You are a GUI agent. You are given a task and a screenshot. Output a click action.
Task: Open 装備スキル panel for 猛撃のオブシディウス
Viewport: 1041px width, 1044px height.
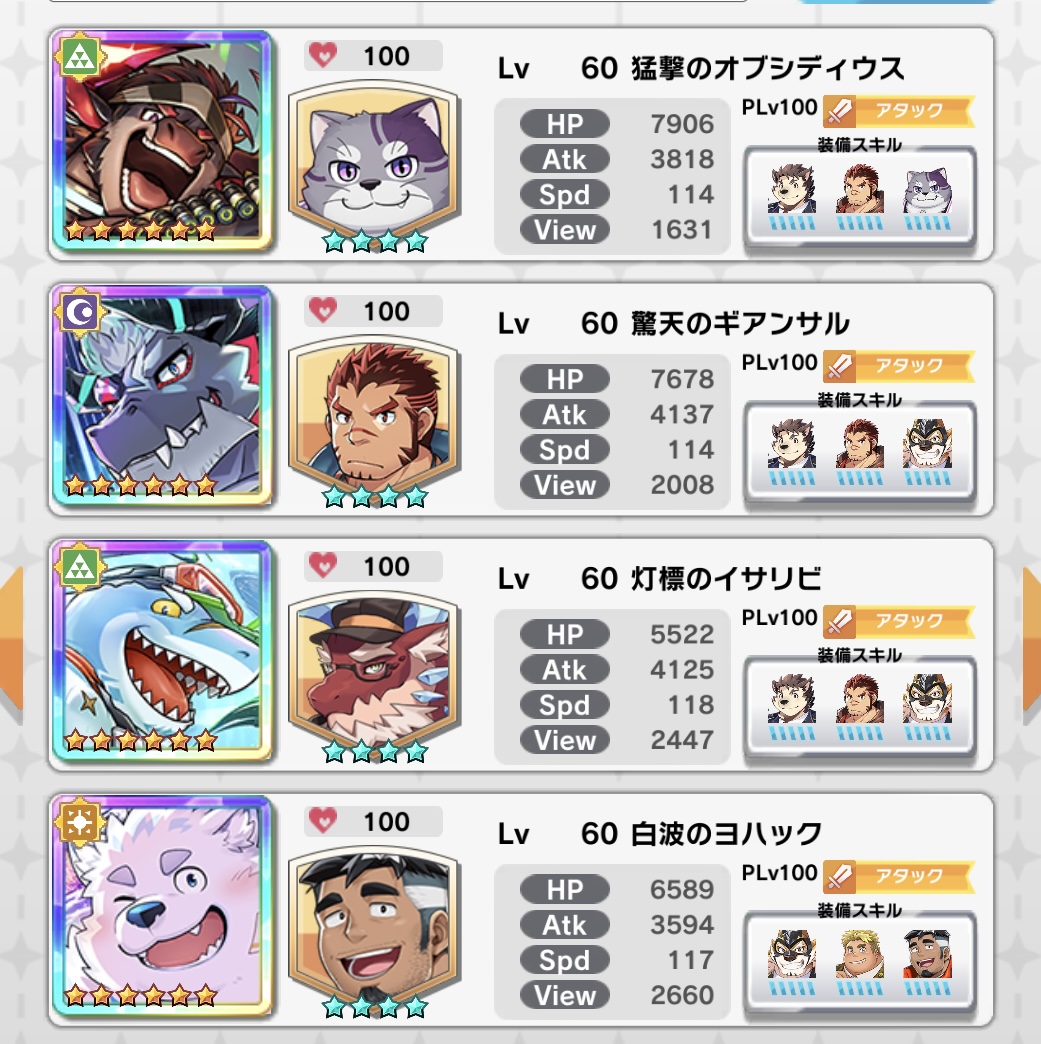(x=859, y=195)
